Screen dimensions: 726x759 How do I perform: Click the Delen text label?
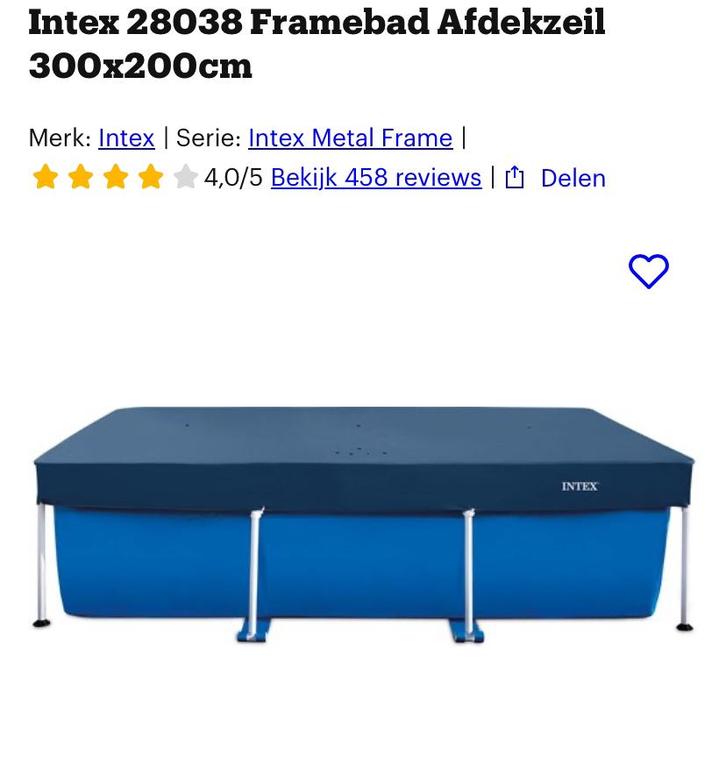[573, 177]
